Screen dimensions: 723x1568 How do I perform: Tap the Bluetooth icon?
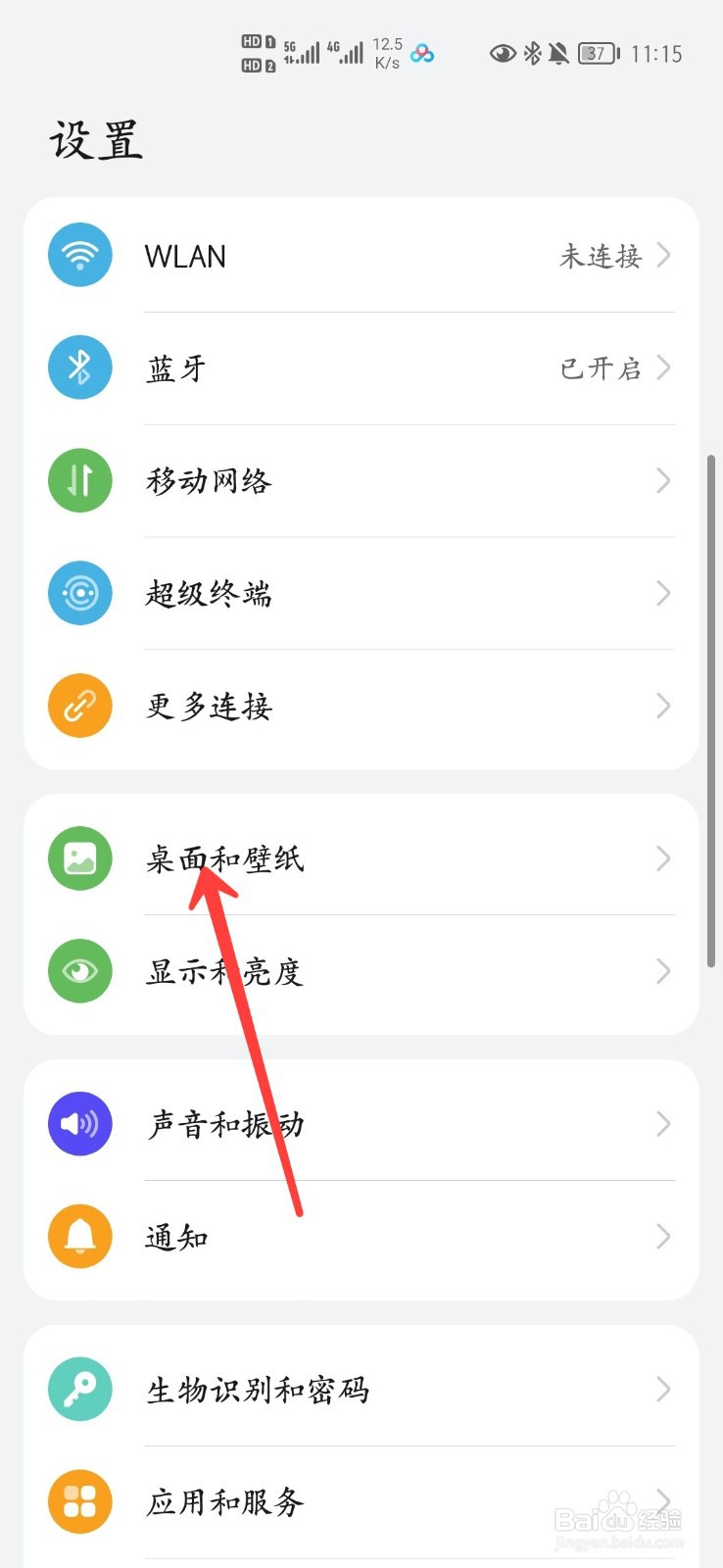coord(79,367)
